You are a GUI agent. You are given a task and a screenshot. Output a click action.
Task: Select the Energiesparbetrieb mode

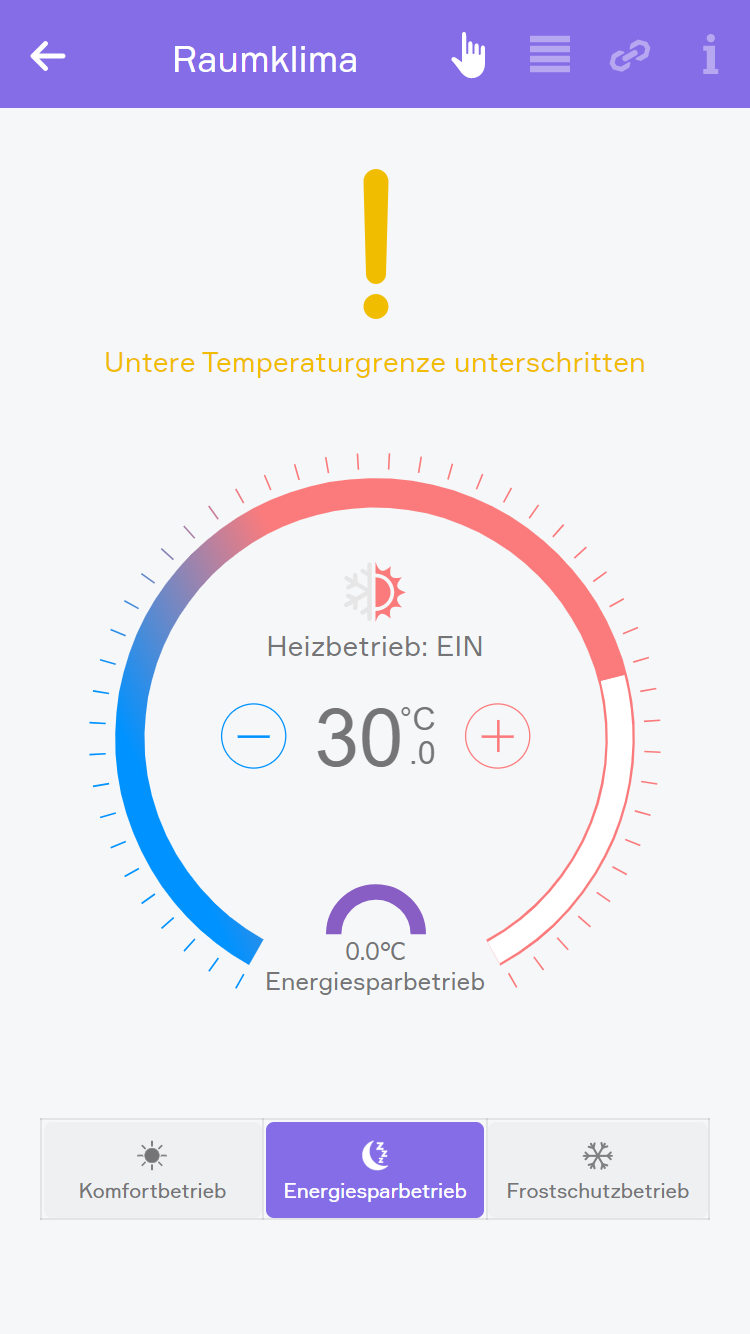click(x=375, y=1170)
